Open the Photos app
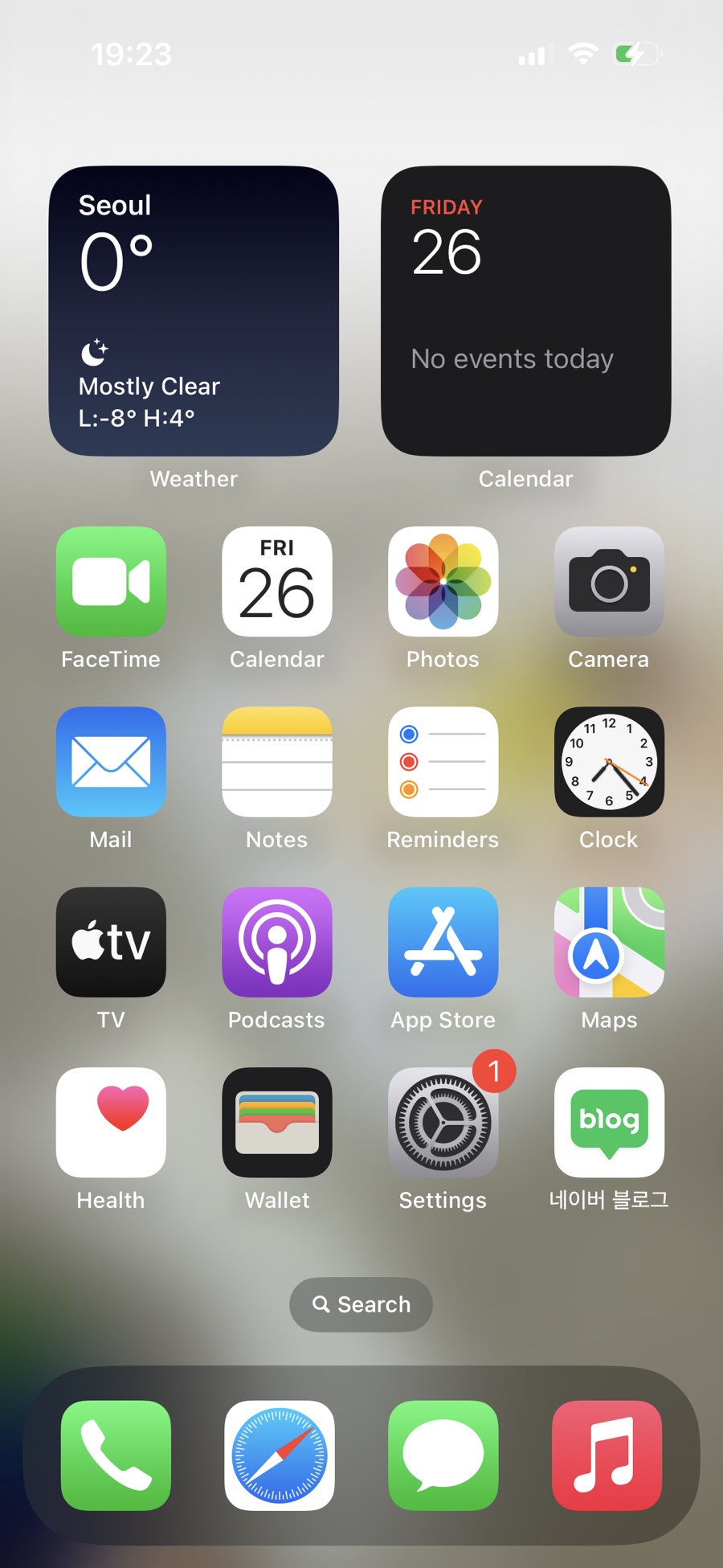 click(x=443, y=581)
